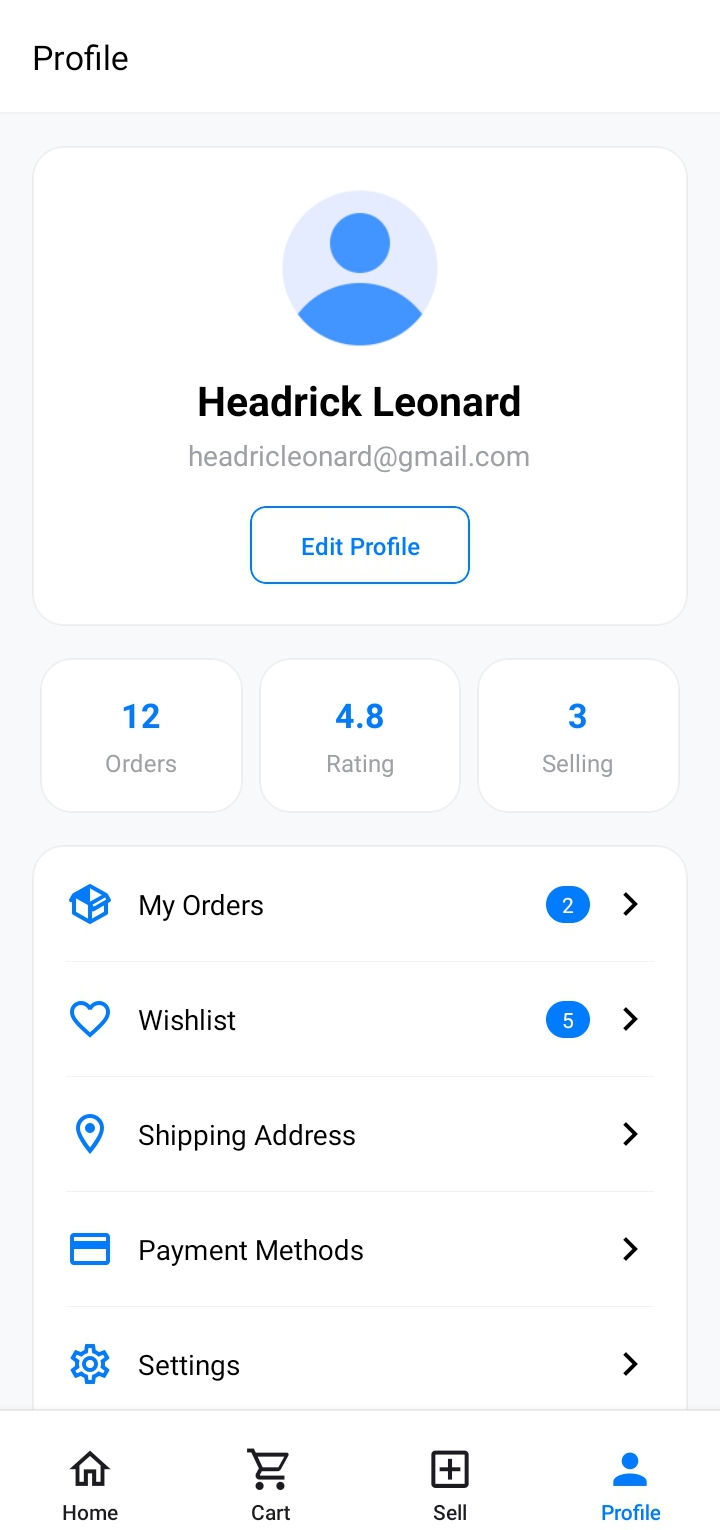The image size is (720, 1530).
Task: Open the Settings gear icon
Action: [89, 1364]
